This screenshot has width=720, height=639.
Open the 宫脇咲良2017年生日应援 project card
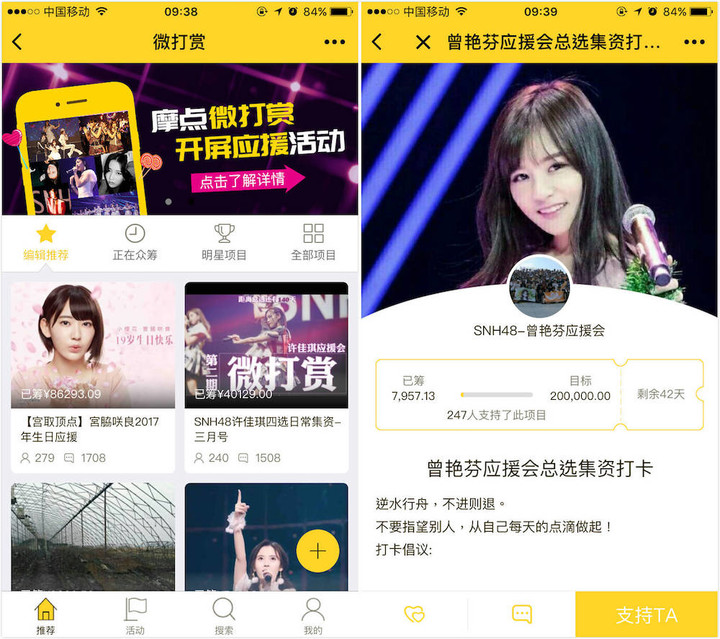tap(92, 377)
